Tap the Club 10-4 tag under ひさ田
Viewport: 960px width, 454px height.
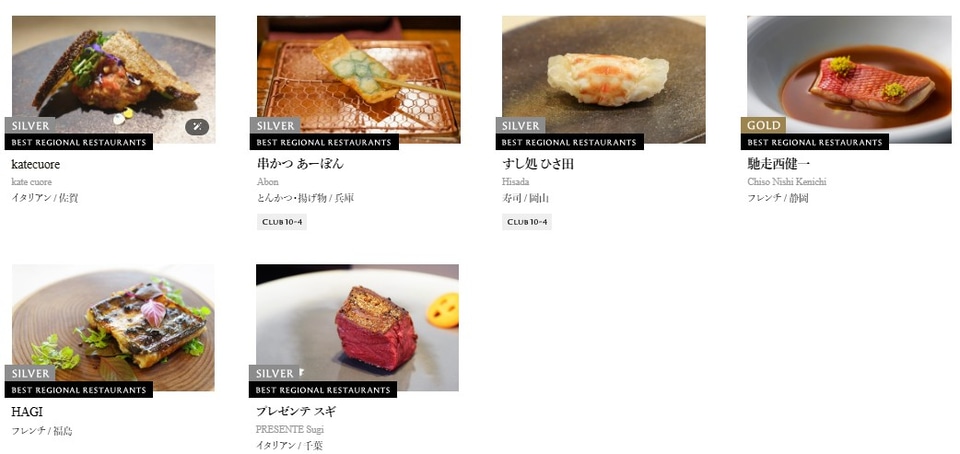click(x=527, y=222)
